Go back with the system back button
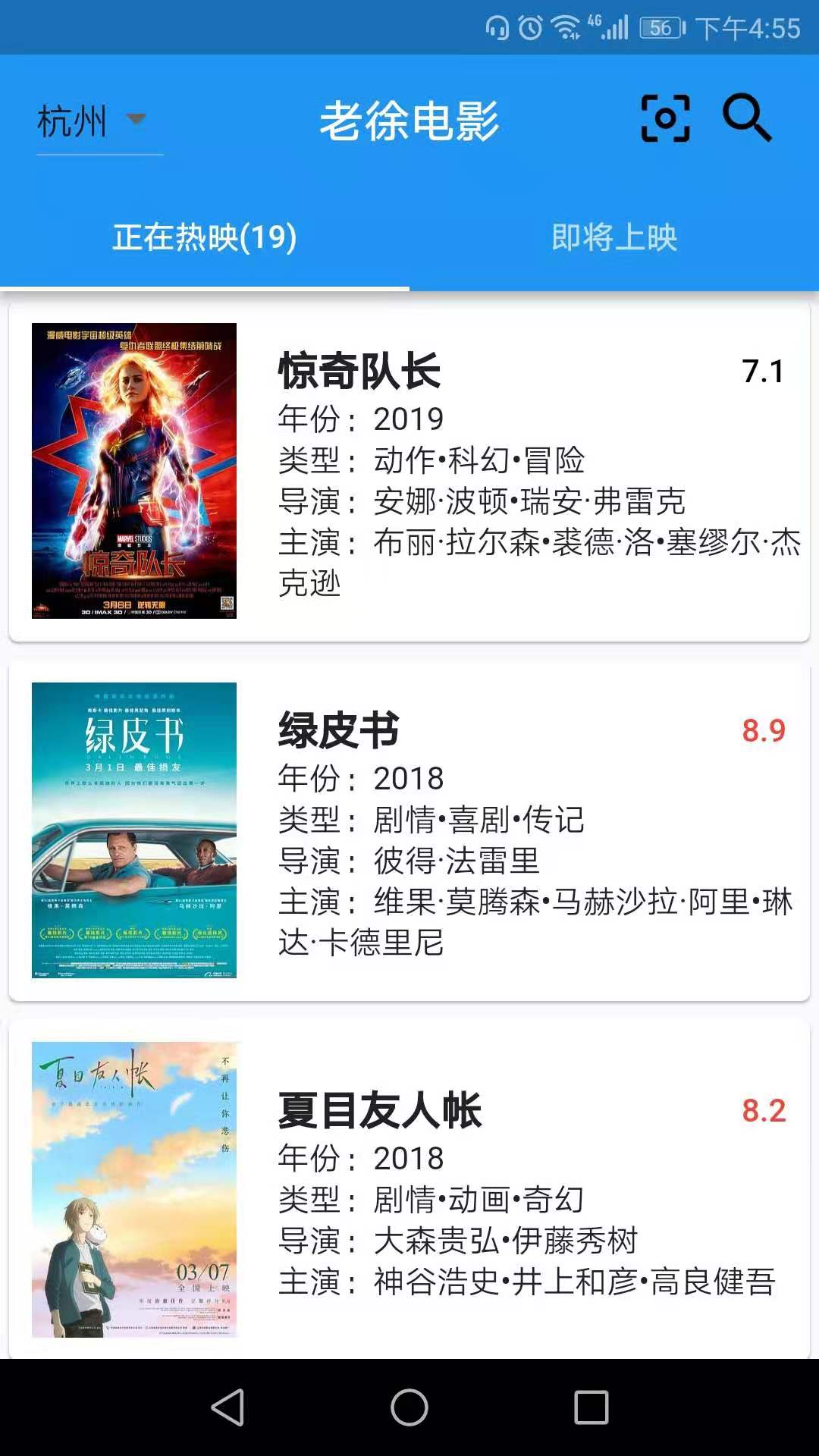Image resolution: width=819 pixels, height=1456 pixels. pos(227,1407)
